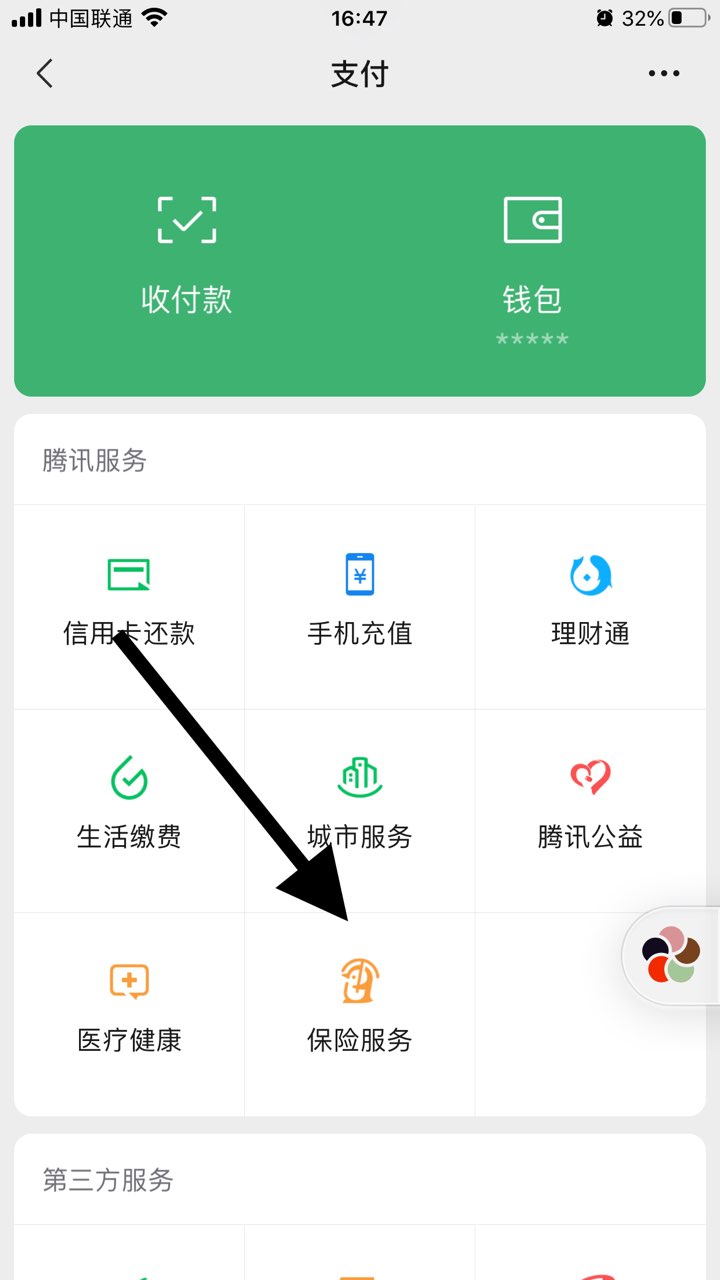Open 理财通 wealth management
Image resolution: width=720 pixels, height=1280 pixels.
(590, 607)
